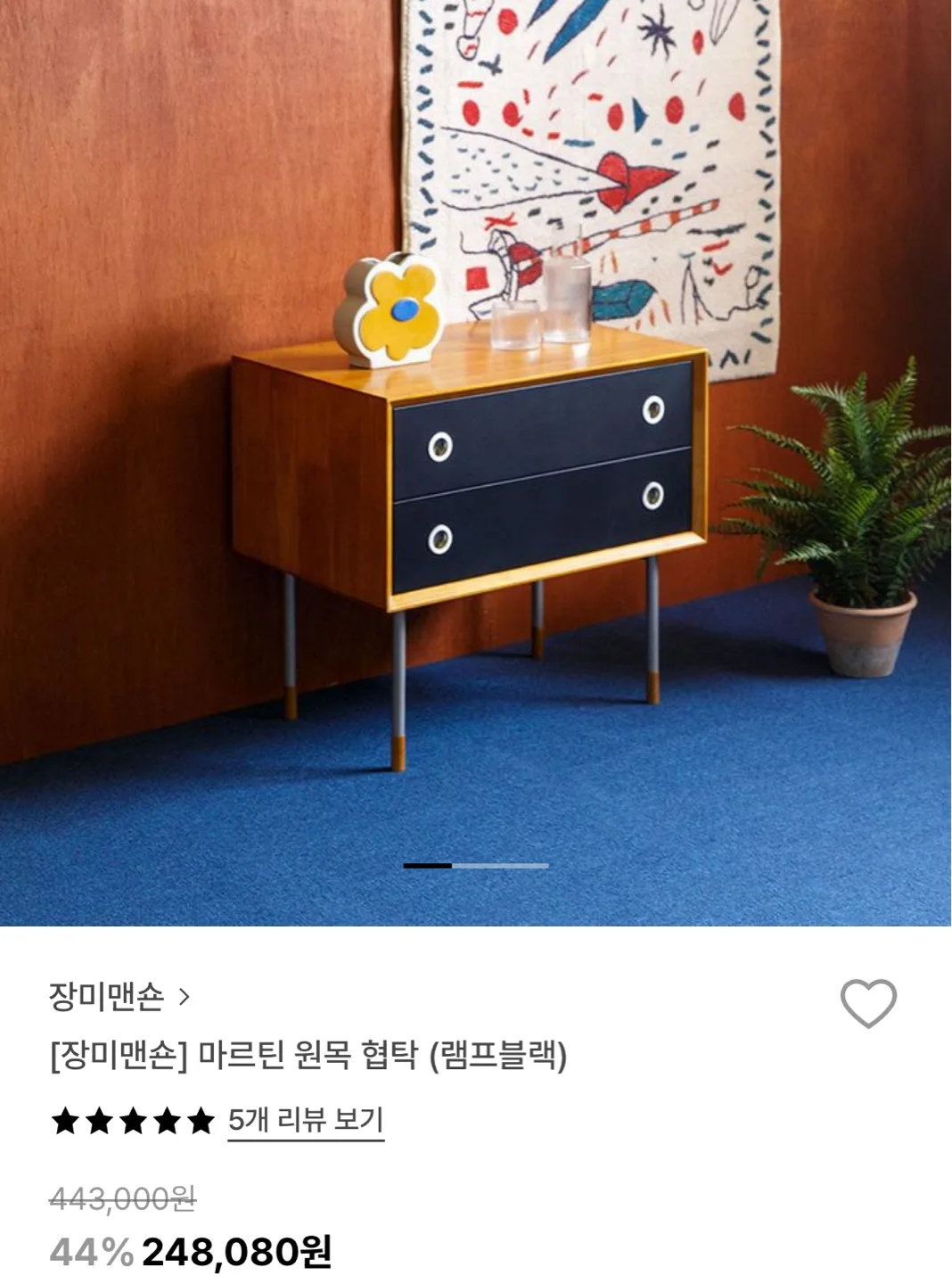This screenshot has height=1284, width=952.
Task: Open the 5개 리뷰 보기 link
Action: point(305,1120)
